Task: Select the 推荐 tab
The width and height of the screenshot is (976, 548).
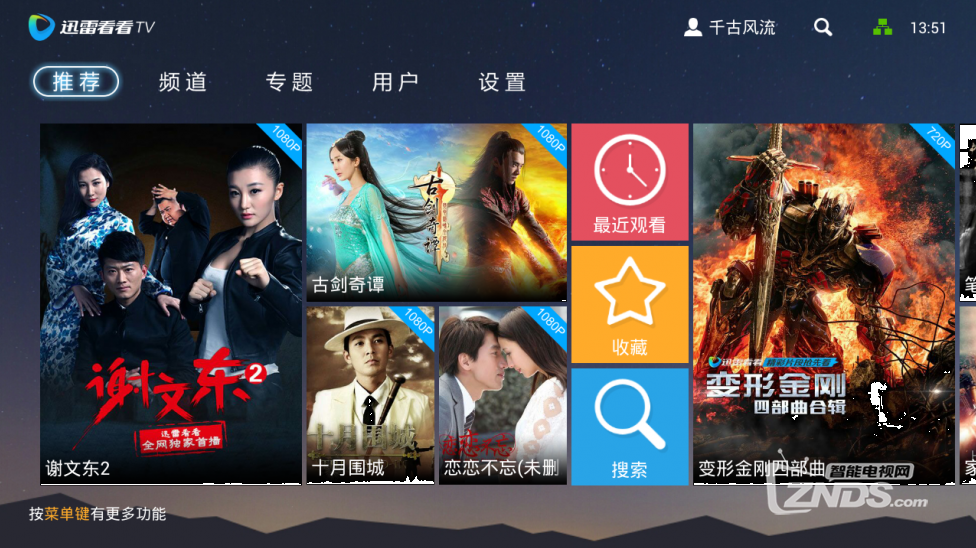Action: [76, 82]
